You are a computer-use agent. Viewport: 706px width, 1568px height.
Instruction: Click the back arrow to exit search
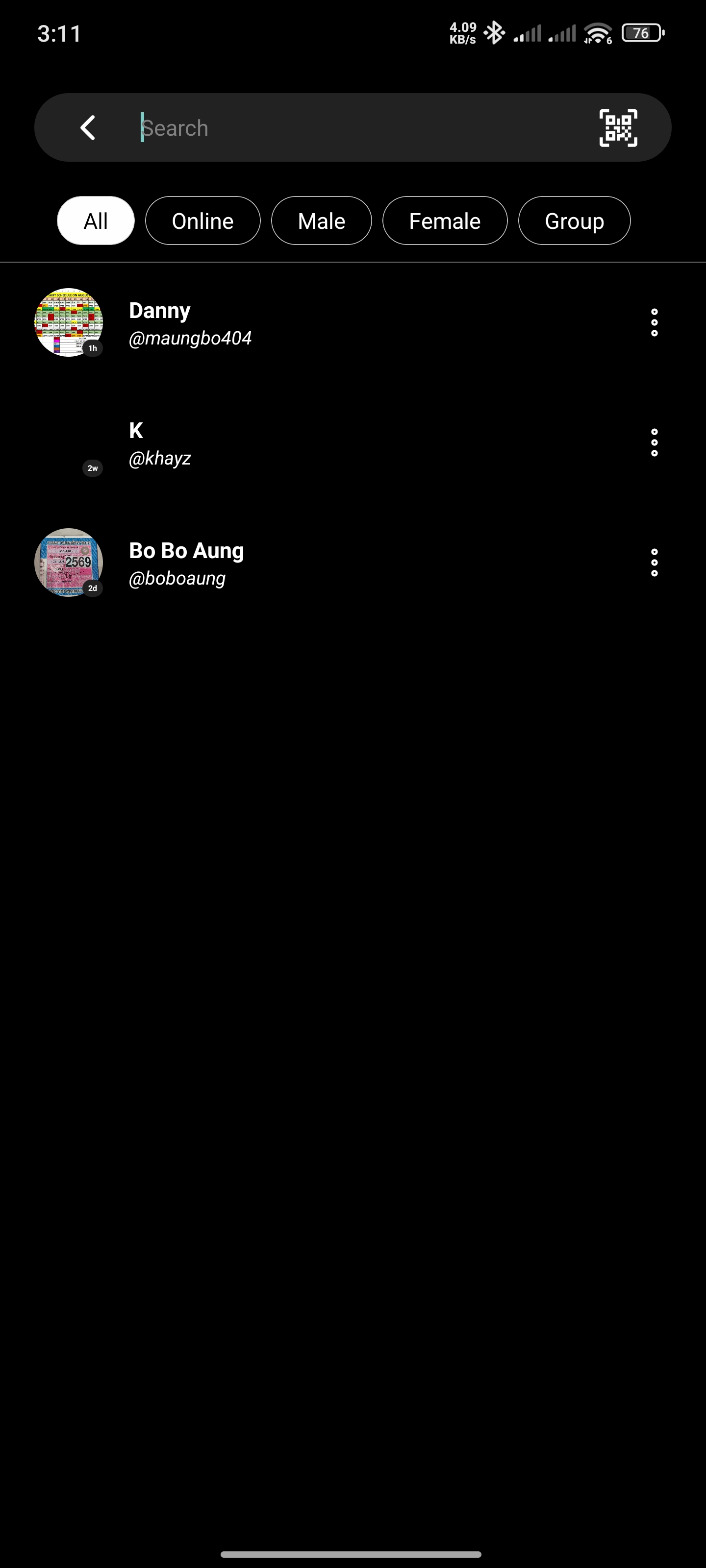click(x=87, y=127)
